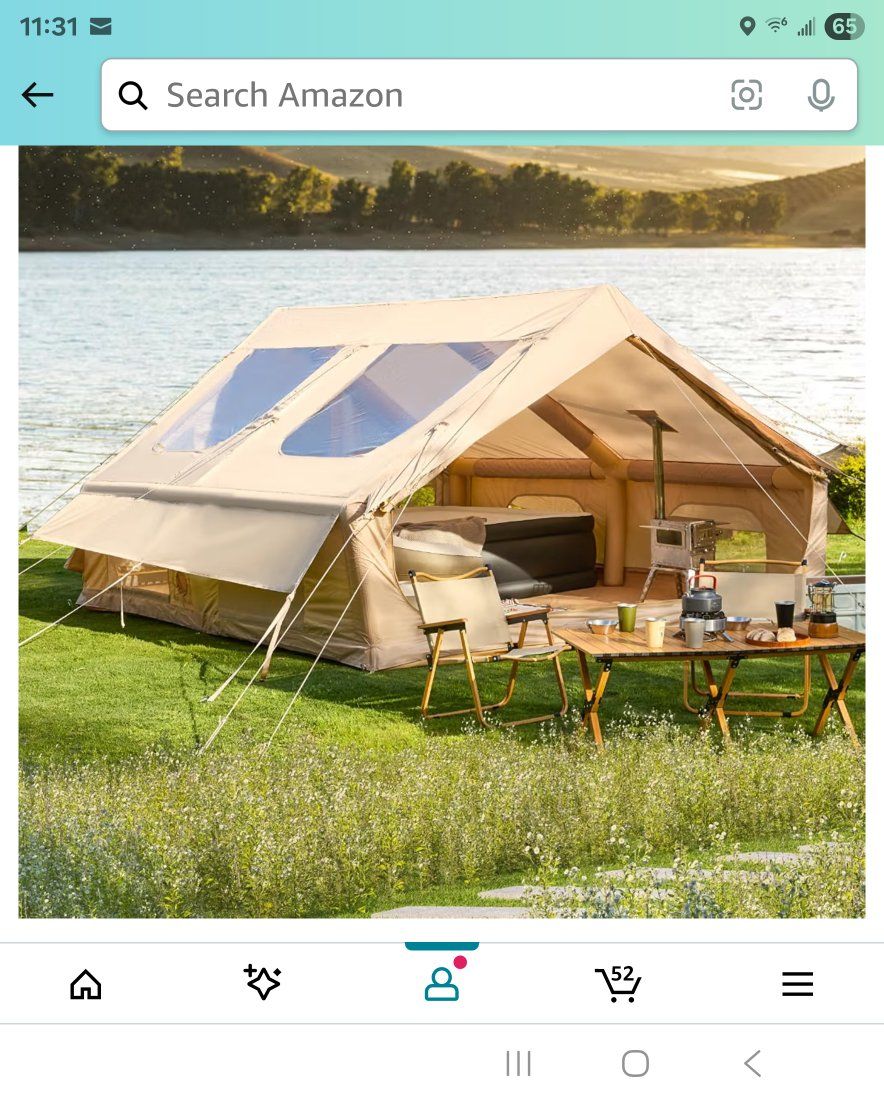The height and width of the screenshot is (1104, 884).
Task: Open the hamburger menu tab
Action: tap(797, 984)
